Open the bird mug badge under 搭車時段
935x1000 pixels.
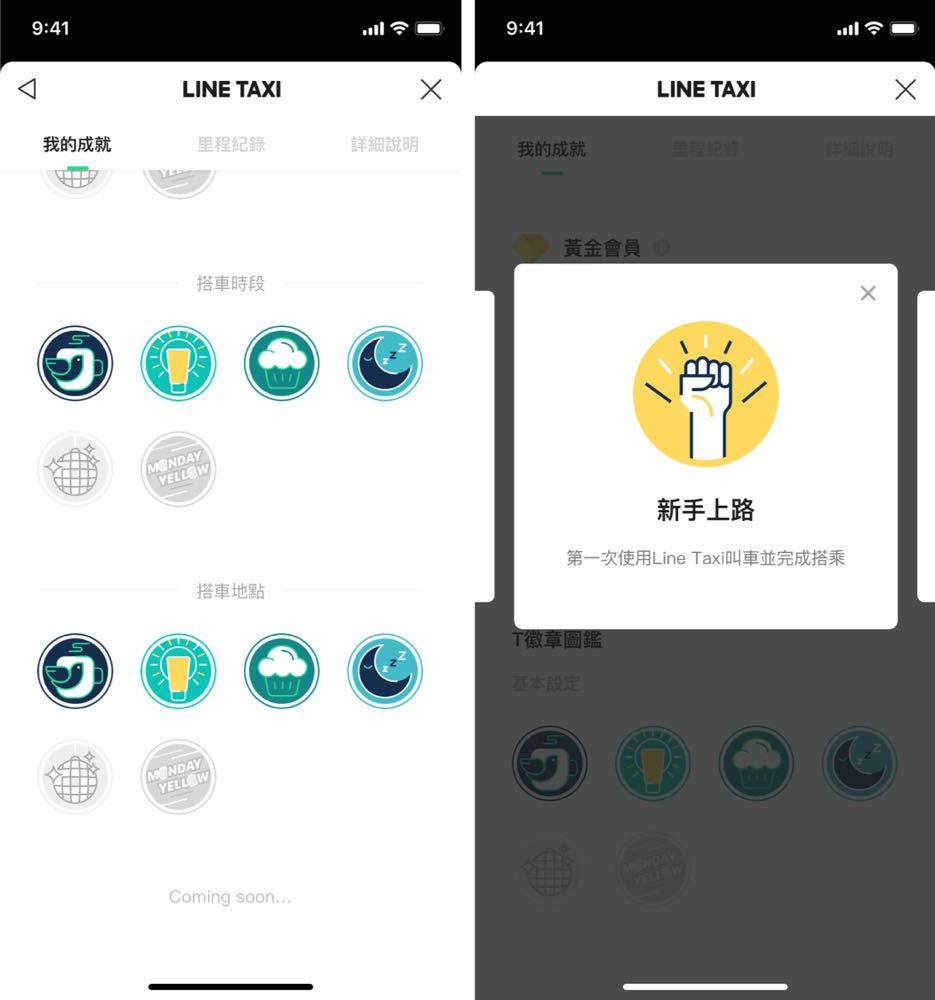(75, 363)
